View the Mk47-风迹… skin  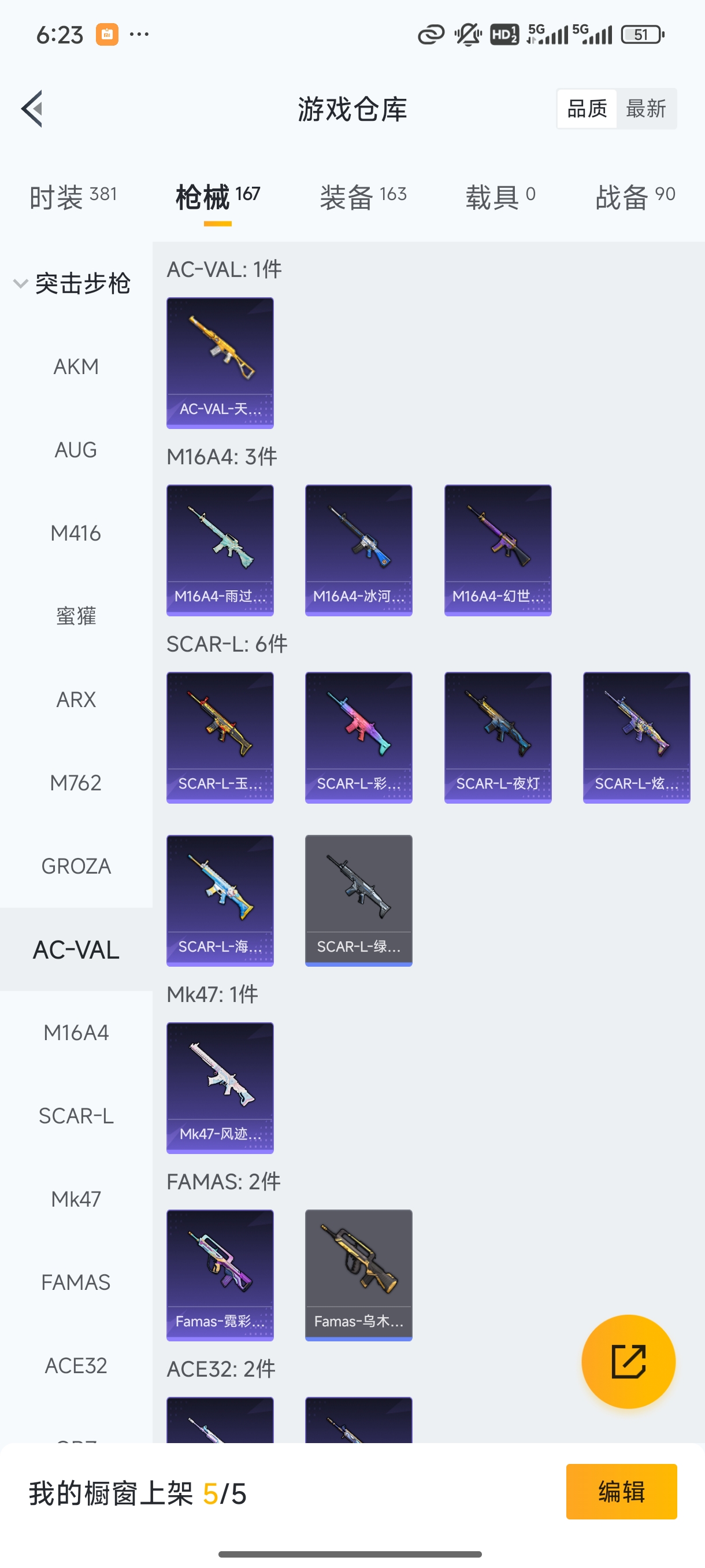pyautogui.click(x=220, y=1088)
